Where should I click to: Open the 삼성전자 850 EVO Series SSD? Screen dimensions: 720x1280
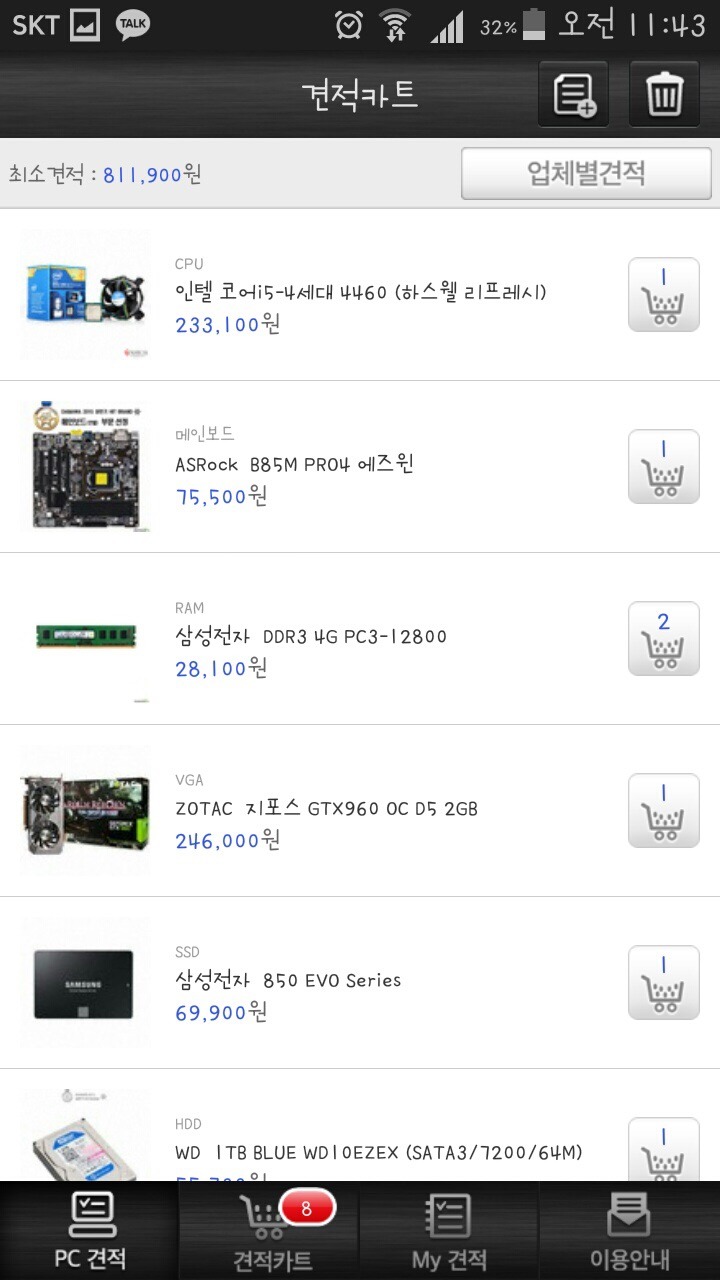coord(288,981)
